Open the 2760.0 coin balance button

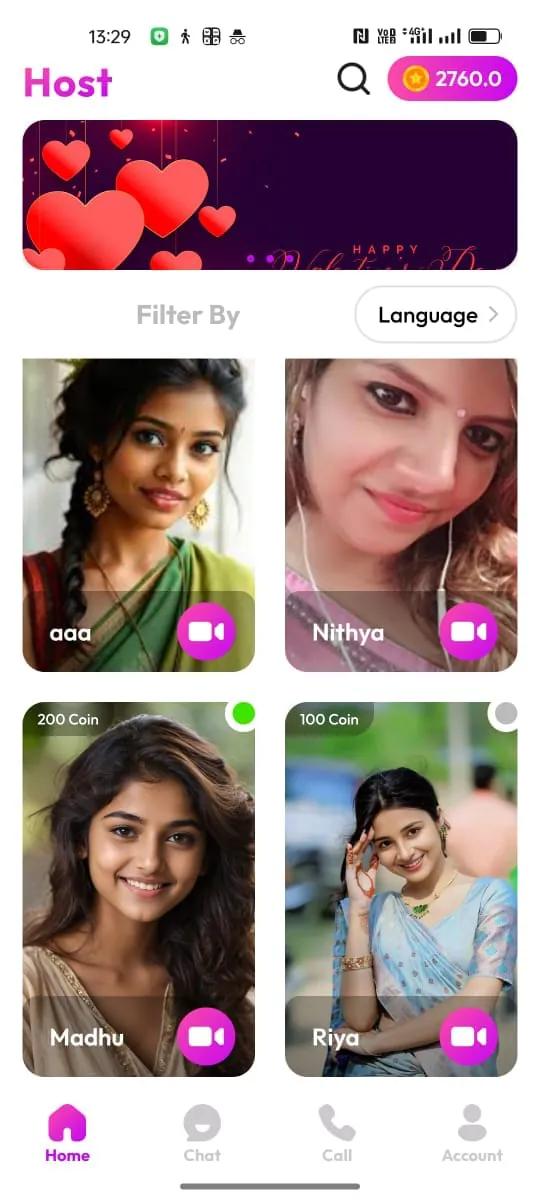click(x=452, y=78)
